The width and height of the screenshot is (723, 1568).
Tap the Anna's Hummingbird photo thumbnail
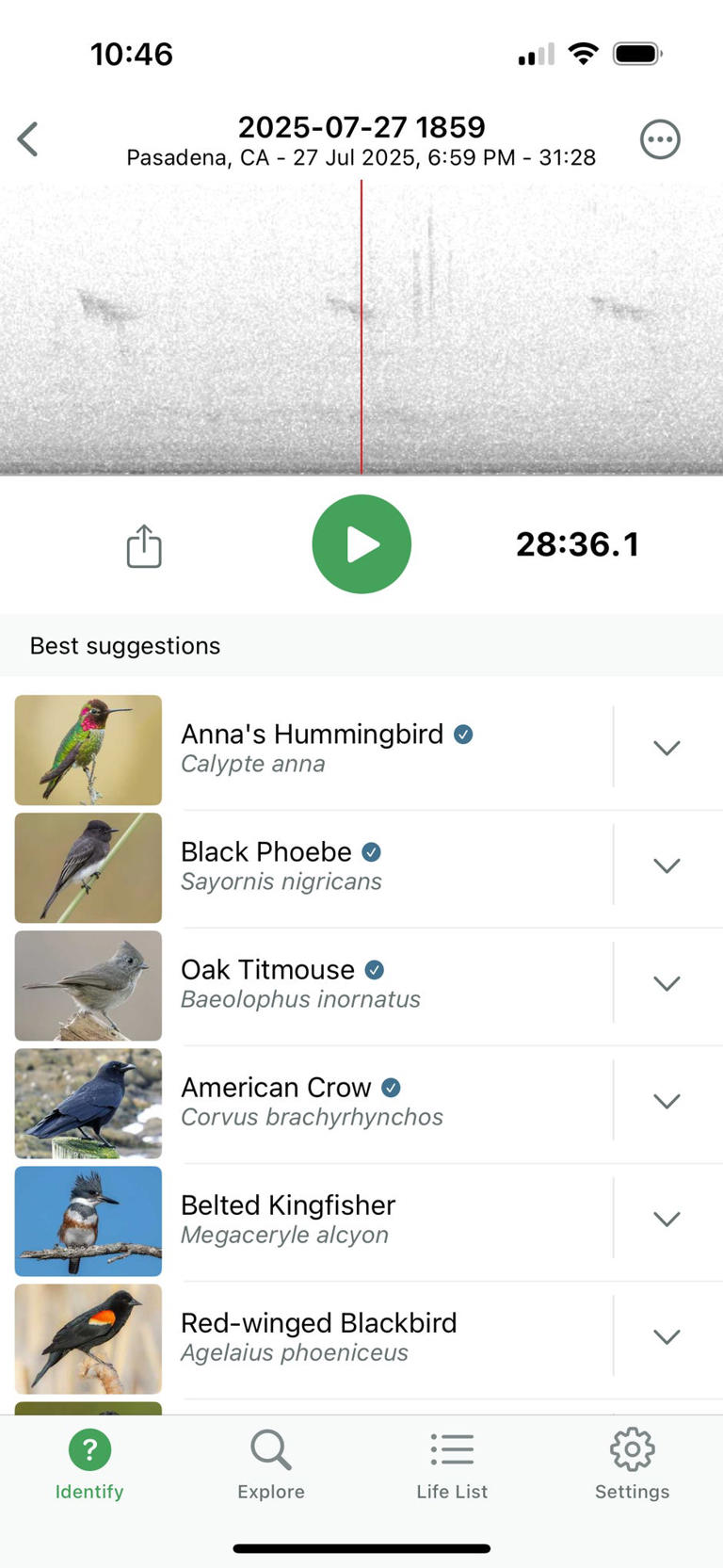(88, 750)
